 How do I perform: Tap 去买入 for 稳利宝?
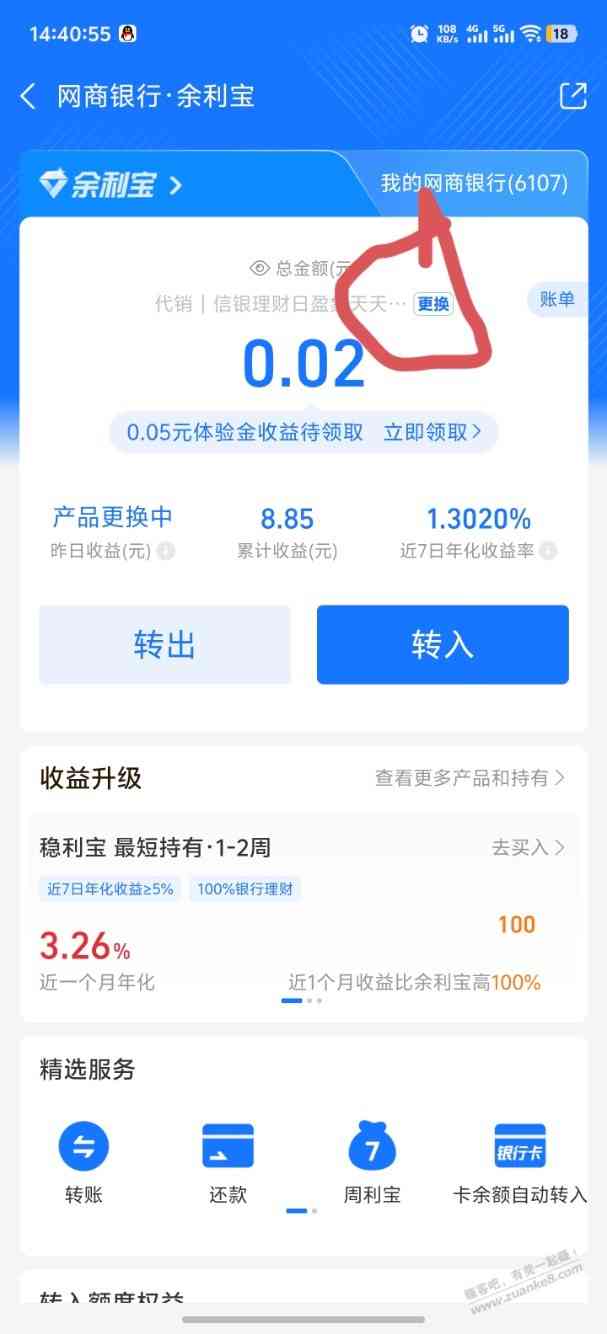pyautogui.click(x=528, y=847)
